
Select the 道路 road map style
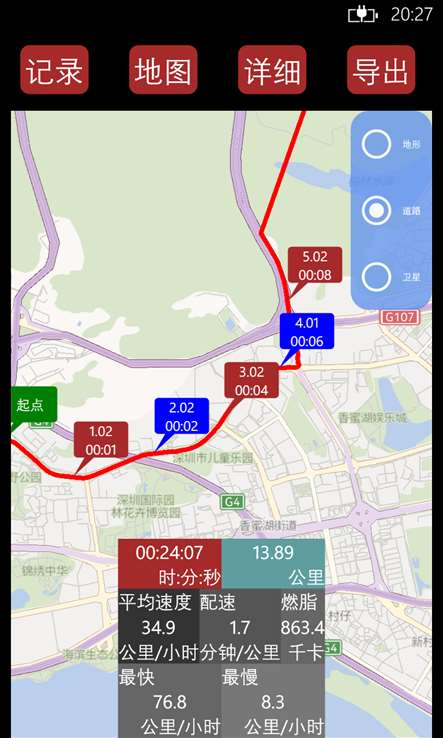(x=376, y=211)
